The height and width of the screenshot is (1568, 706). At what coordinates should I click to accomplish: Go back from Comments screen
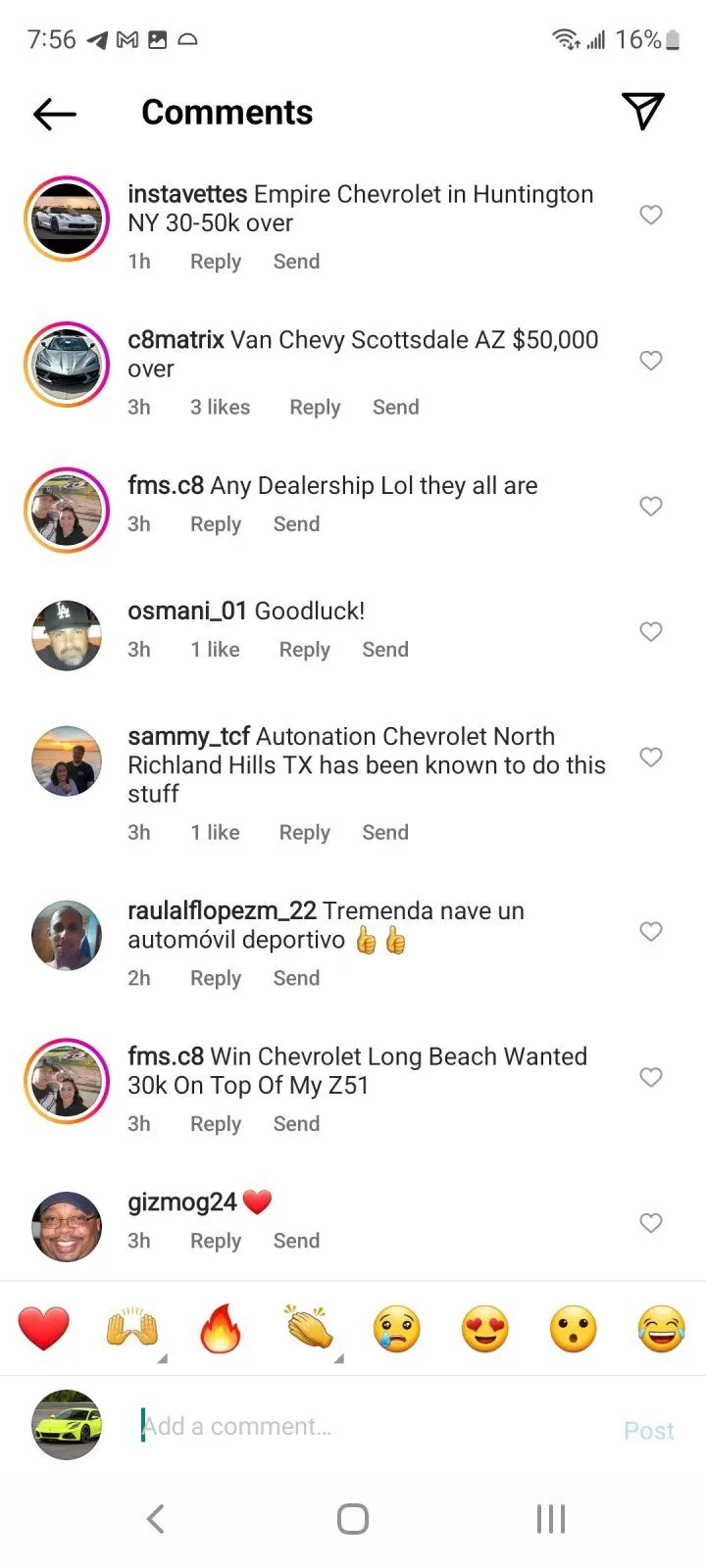[54, 114]
